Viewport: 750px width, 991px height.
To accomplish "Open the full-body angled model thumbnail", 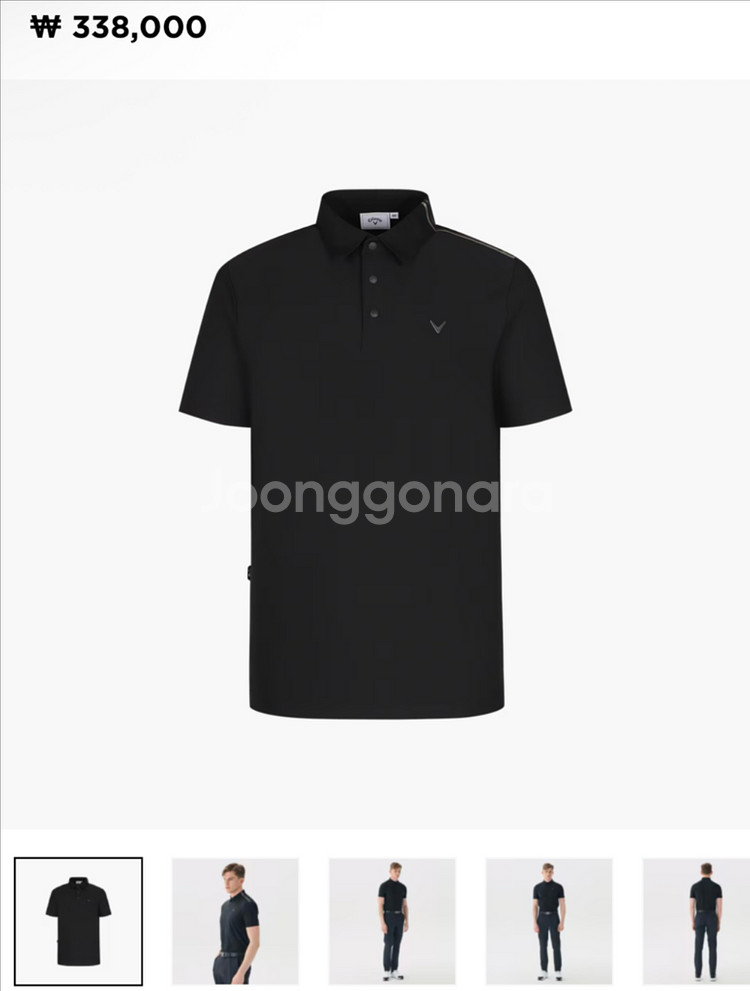I will point(392,921).
